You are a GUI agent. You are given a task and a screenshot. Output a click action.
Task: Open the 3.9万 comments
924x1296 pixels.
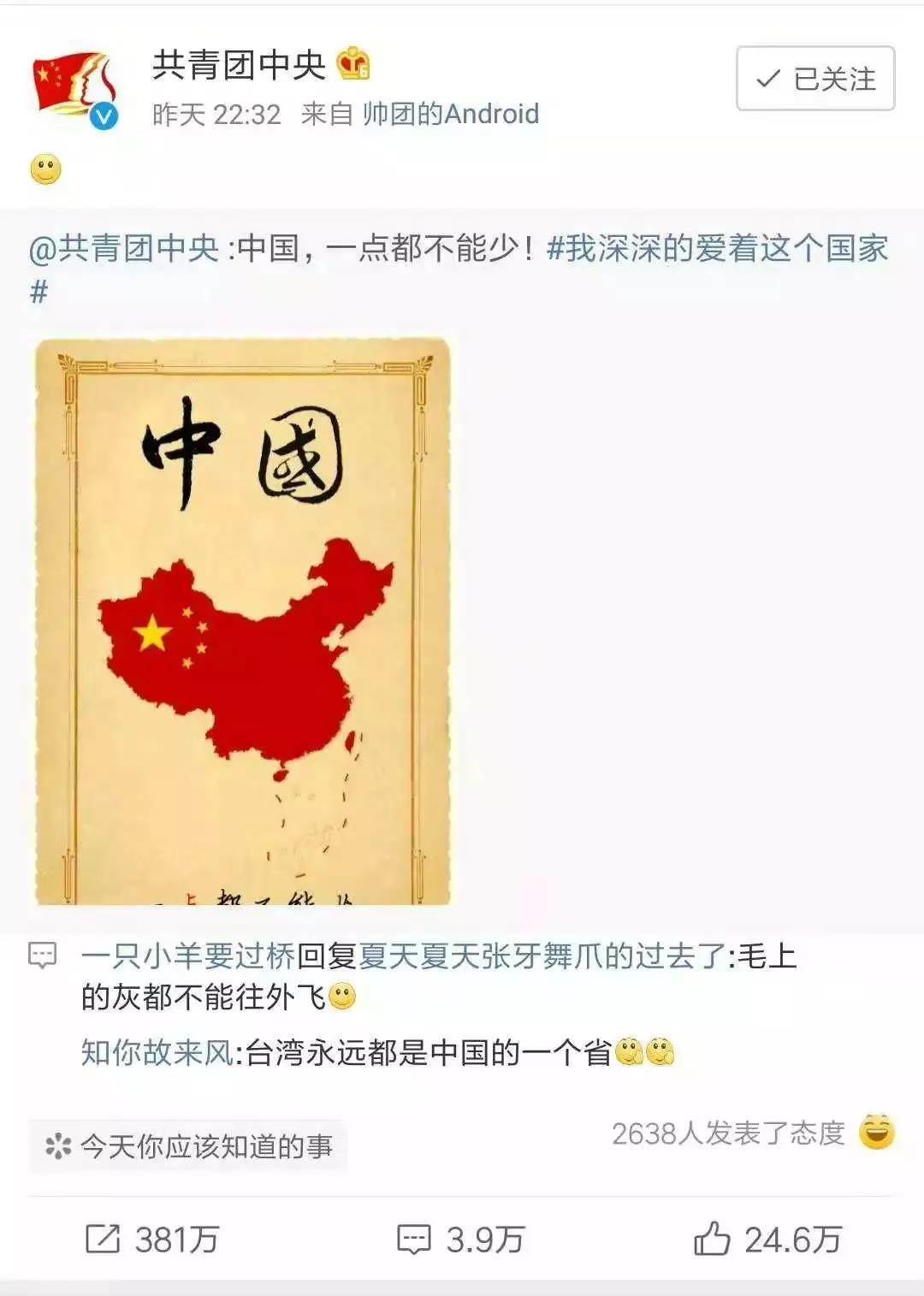point(460,1239)
